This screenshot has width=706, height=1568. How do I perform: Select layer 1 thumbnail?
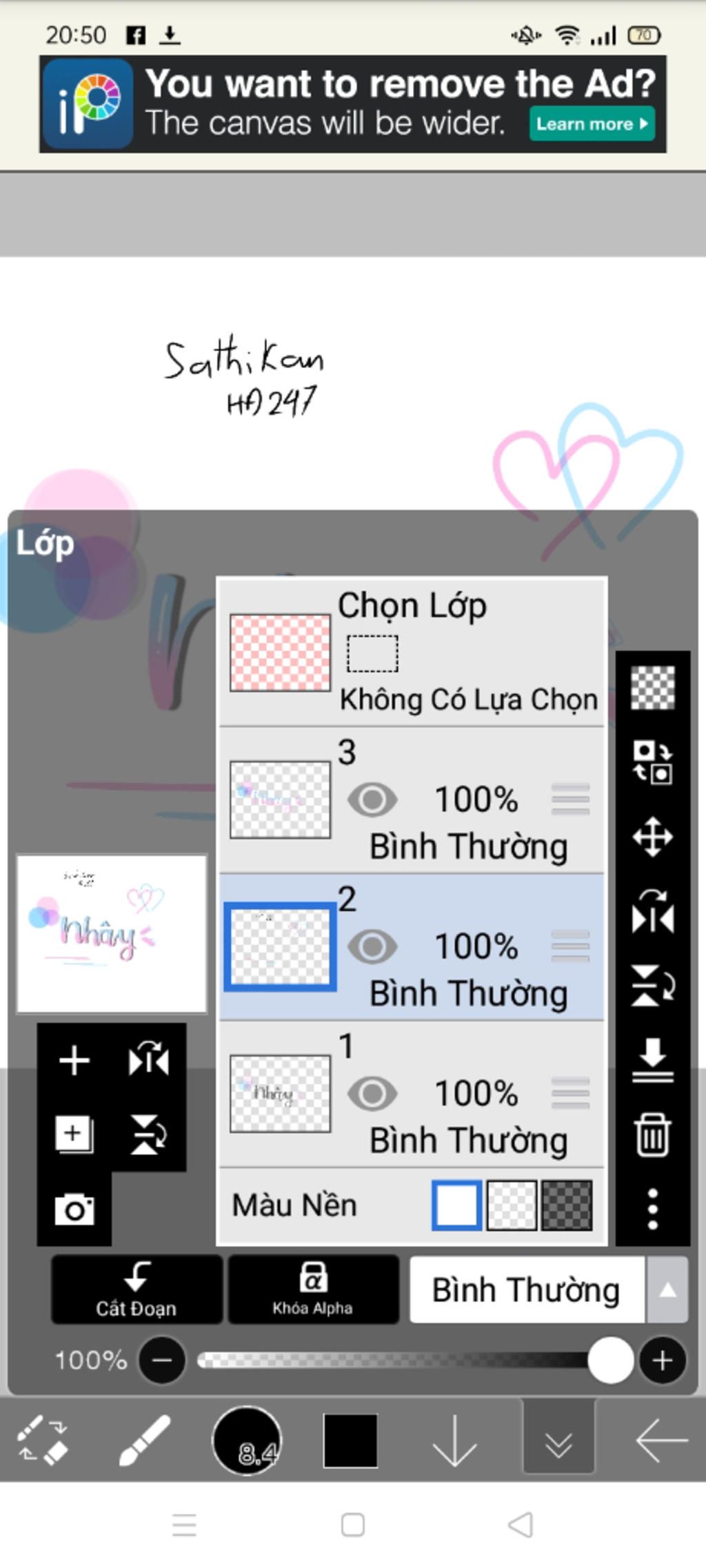point(280,1093)
